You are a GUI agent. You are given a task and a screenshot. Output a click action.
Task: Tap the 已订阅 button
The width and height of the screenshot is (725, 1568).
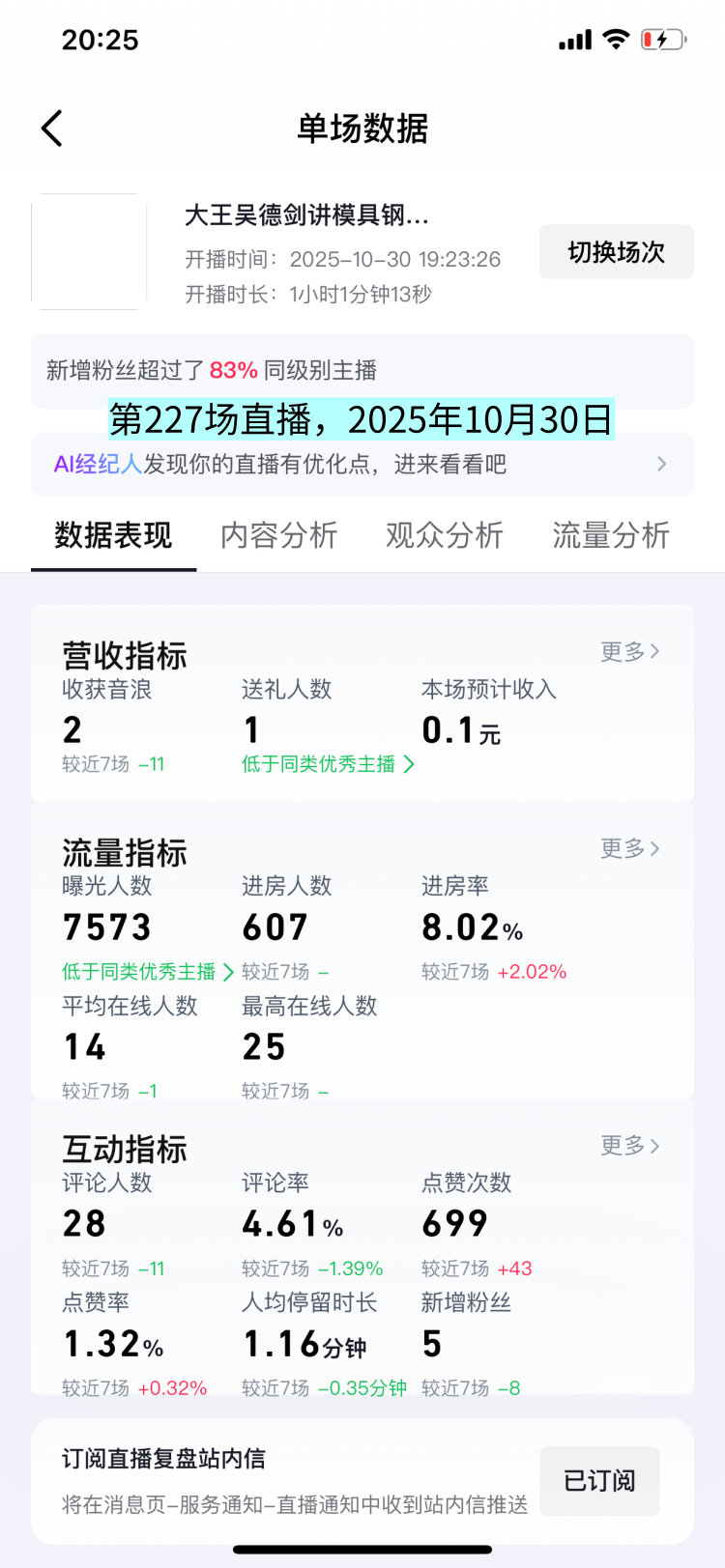point(599,1481)
